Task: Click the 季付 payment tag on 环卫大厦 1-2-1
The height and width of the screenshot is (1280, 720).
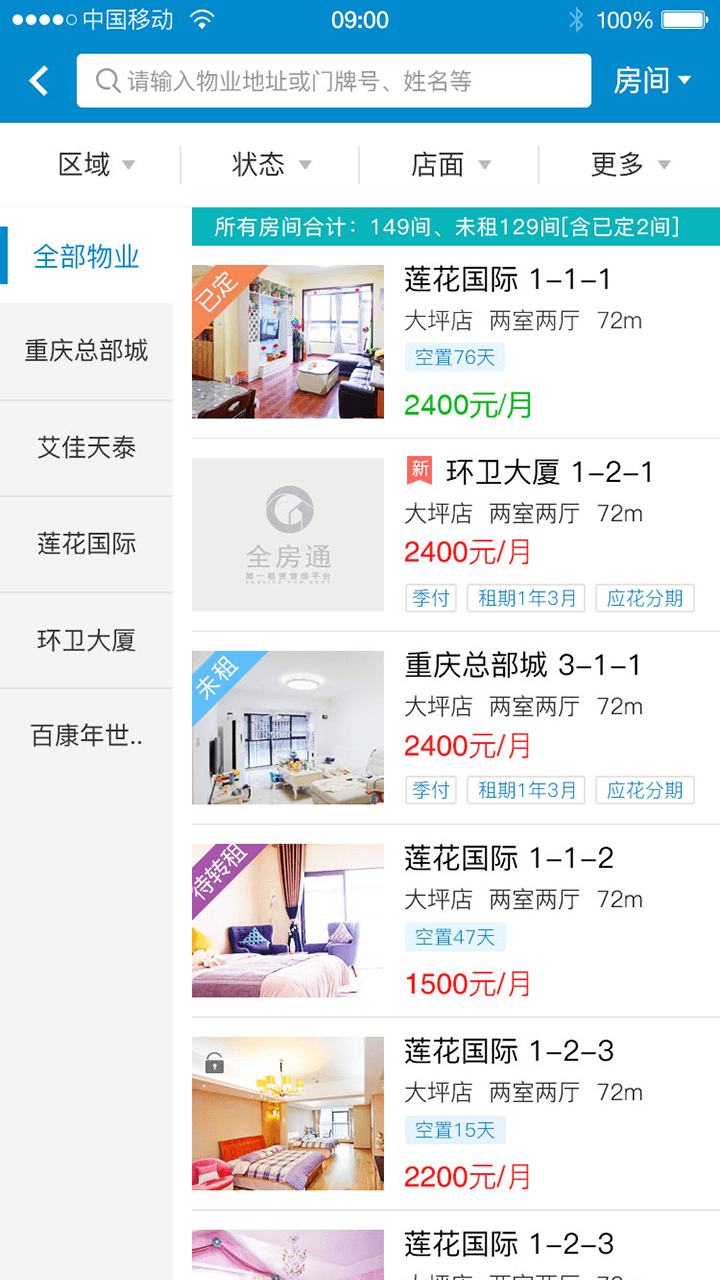Action: click(430, 597)
